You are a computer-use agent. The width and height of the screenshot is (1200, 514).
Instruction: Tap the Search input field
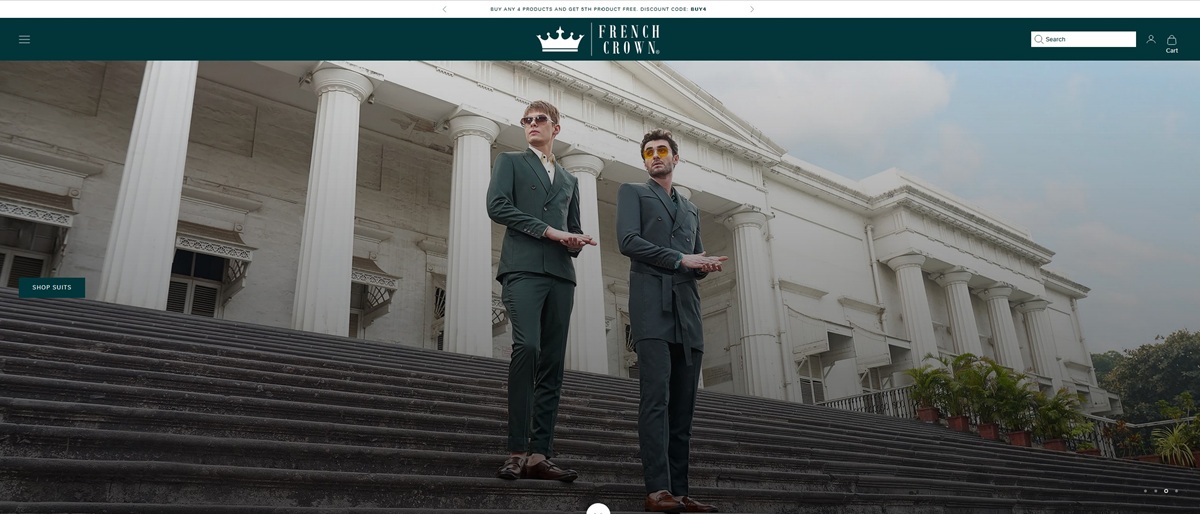(1088, 40)
